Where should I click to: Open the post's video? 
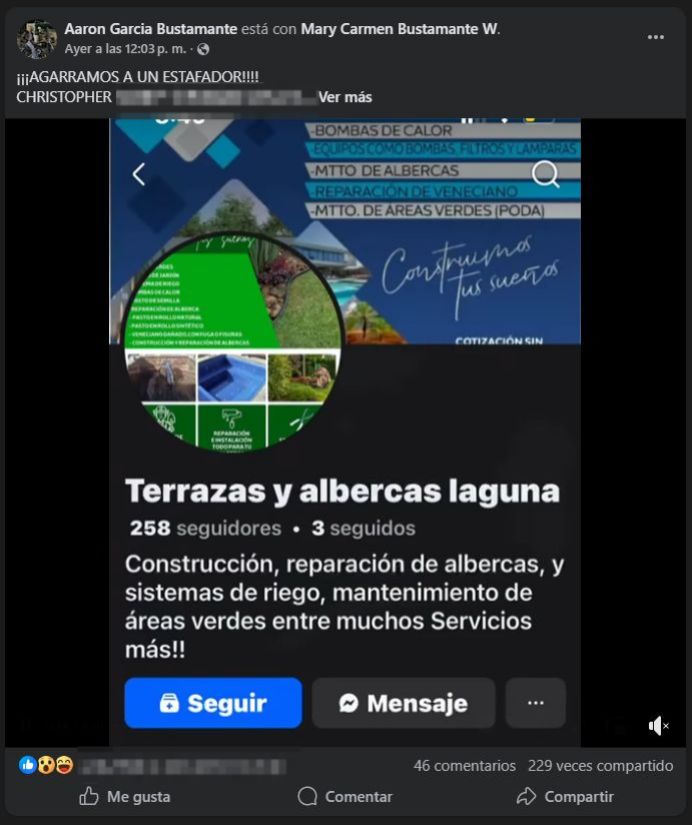345,430
